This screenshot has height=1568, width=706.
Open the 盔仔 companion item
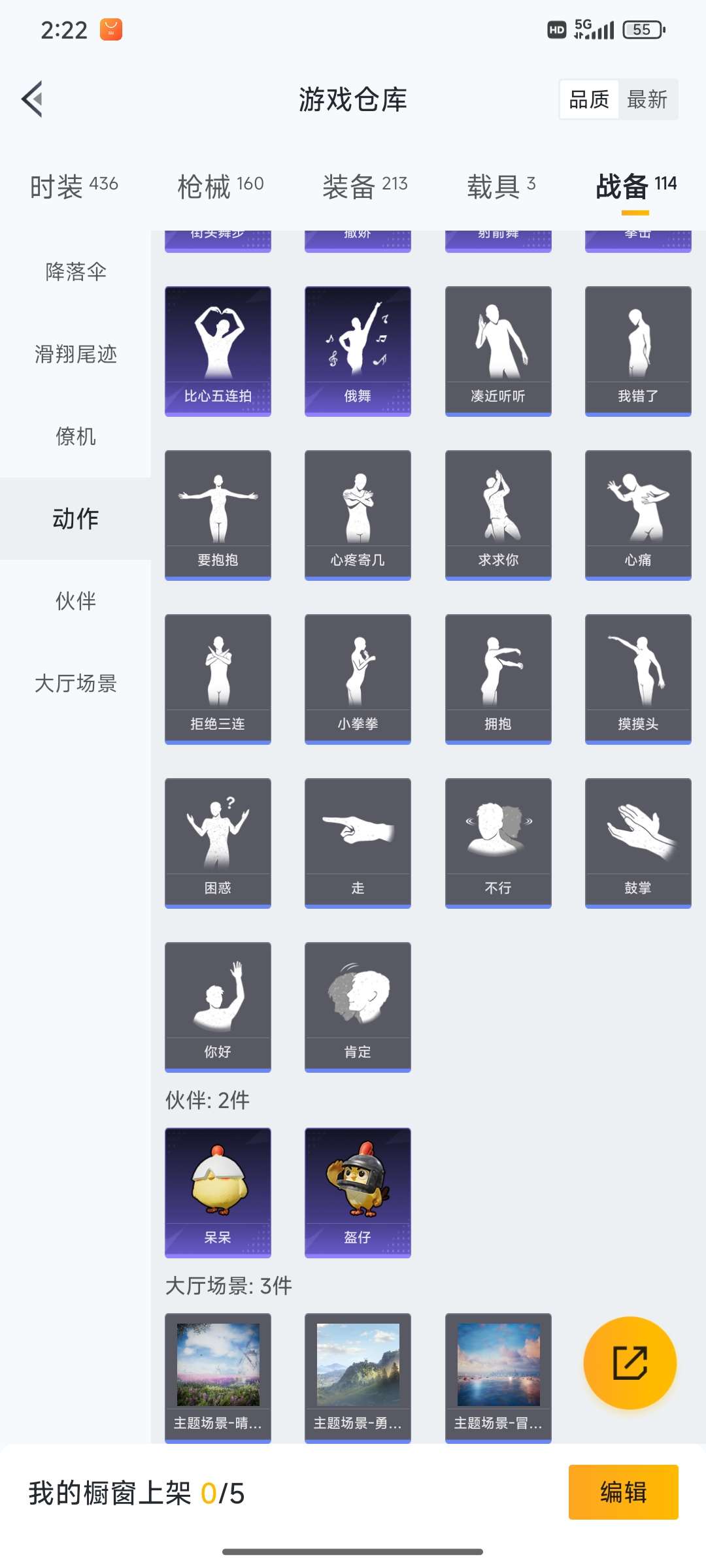coord(358,1192)
